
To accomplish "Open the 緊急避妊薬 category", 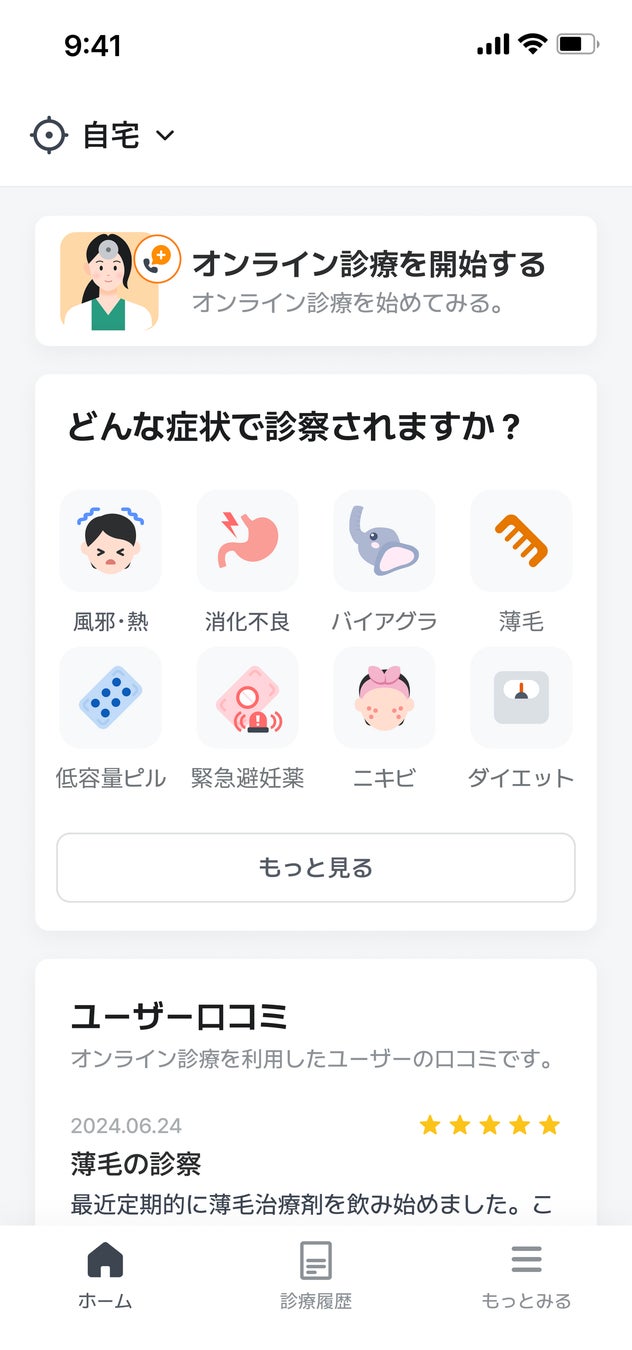I will pos(247,717).
